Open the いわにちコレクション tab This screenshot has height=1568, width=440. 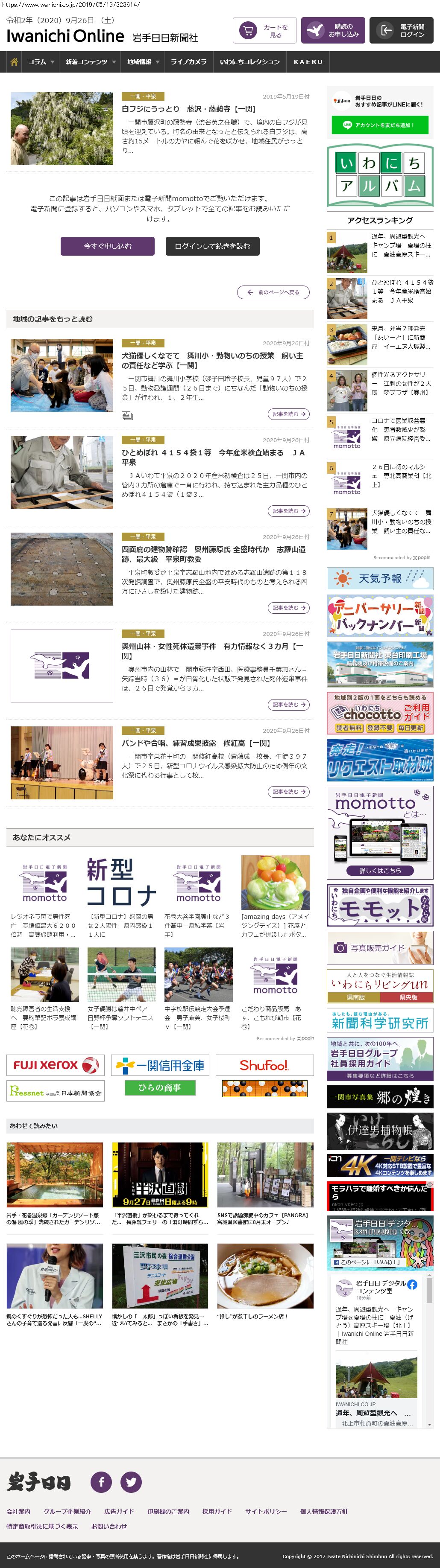pyautogui.click(x=250, y=62)
